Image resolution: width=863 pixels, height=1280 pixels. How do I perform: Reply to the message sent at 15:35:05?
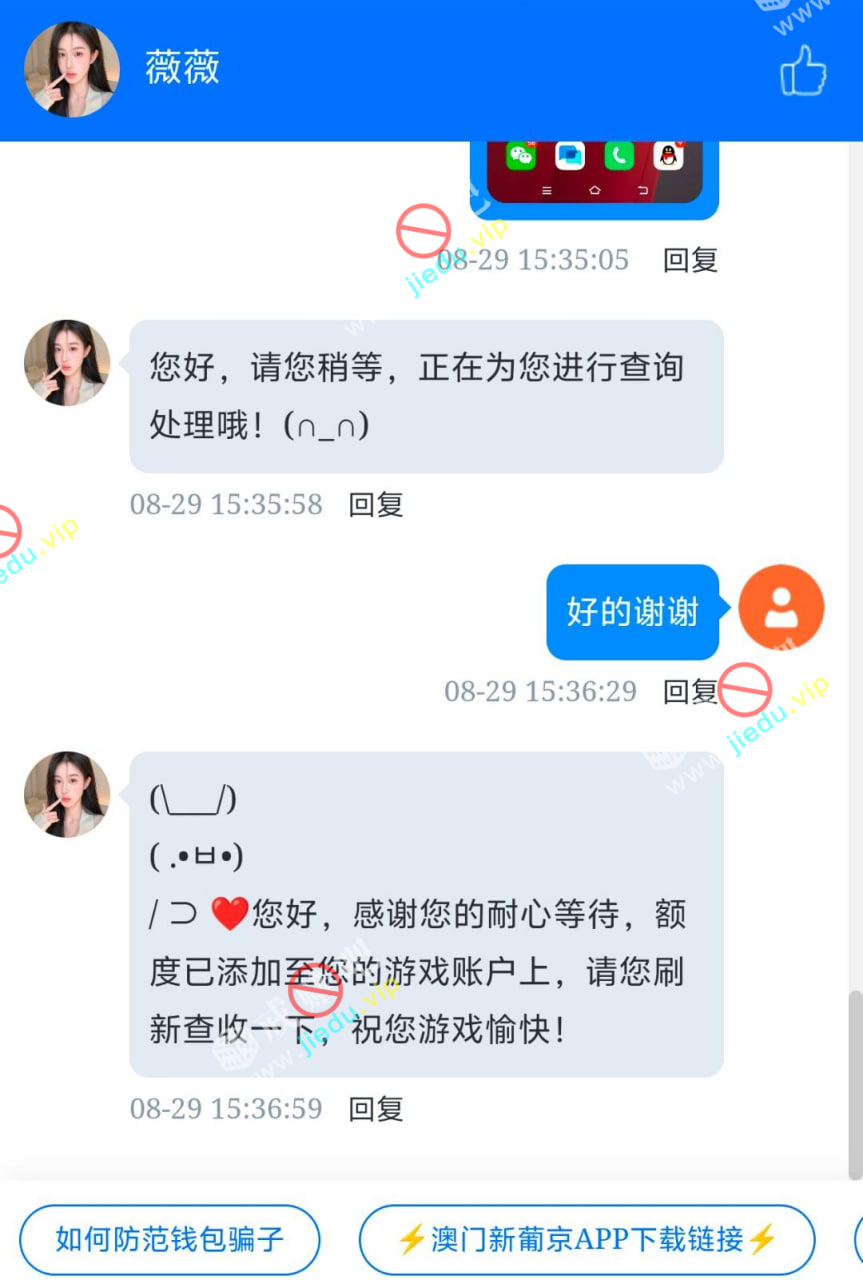[x=690, y=260]
